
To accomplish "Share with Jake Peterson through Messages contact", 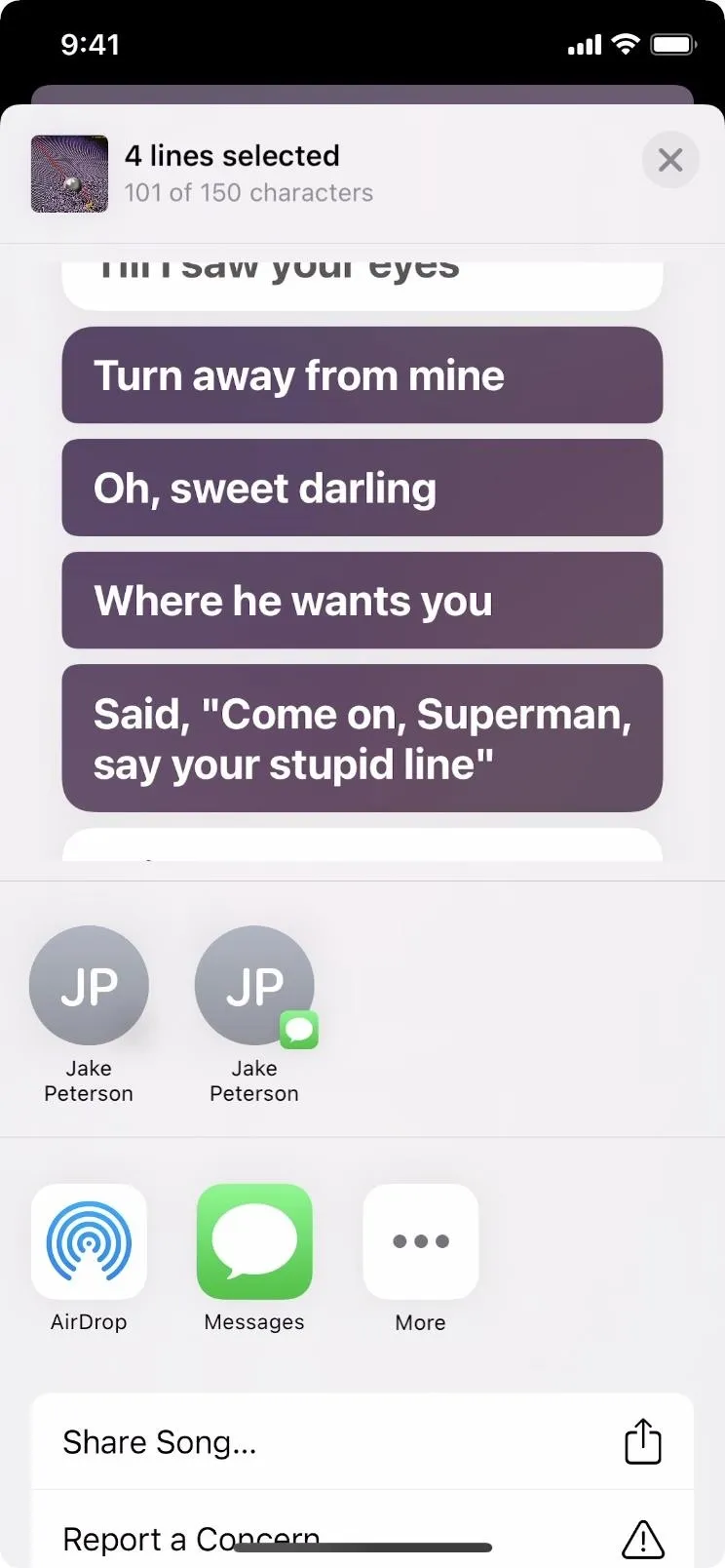I will pos(254,1014).
